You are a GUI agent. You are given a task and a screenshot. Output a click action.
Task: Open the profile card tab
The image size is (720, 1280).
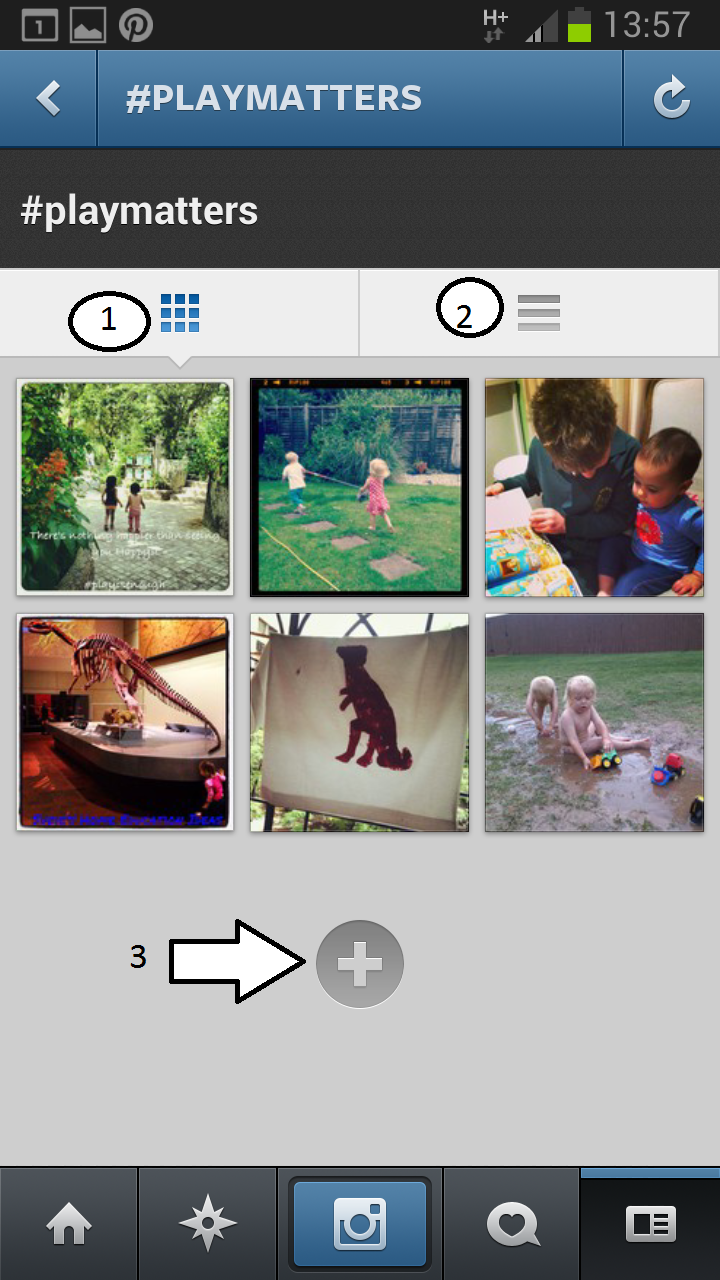pyautogui.click(x=650, y=1224)
